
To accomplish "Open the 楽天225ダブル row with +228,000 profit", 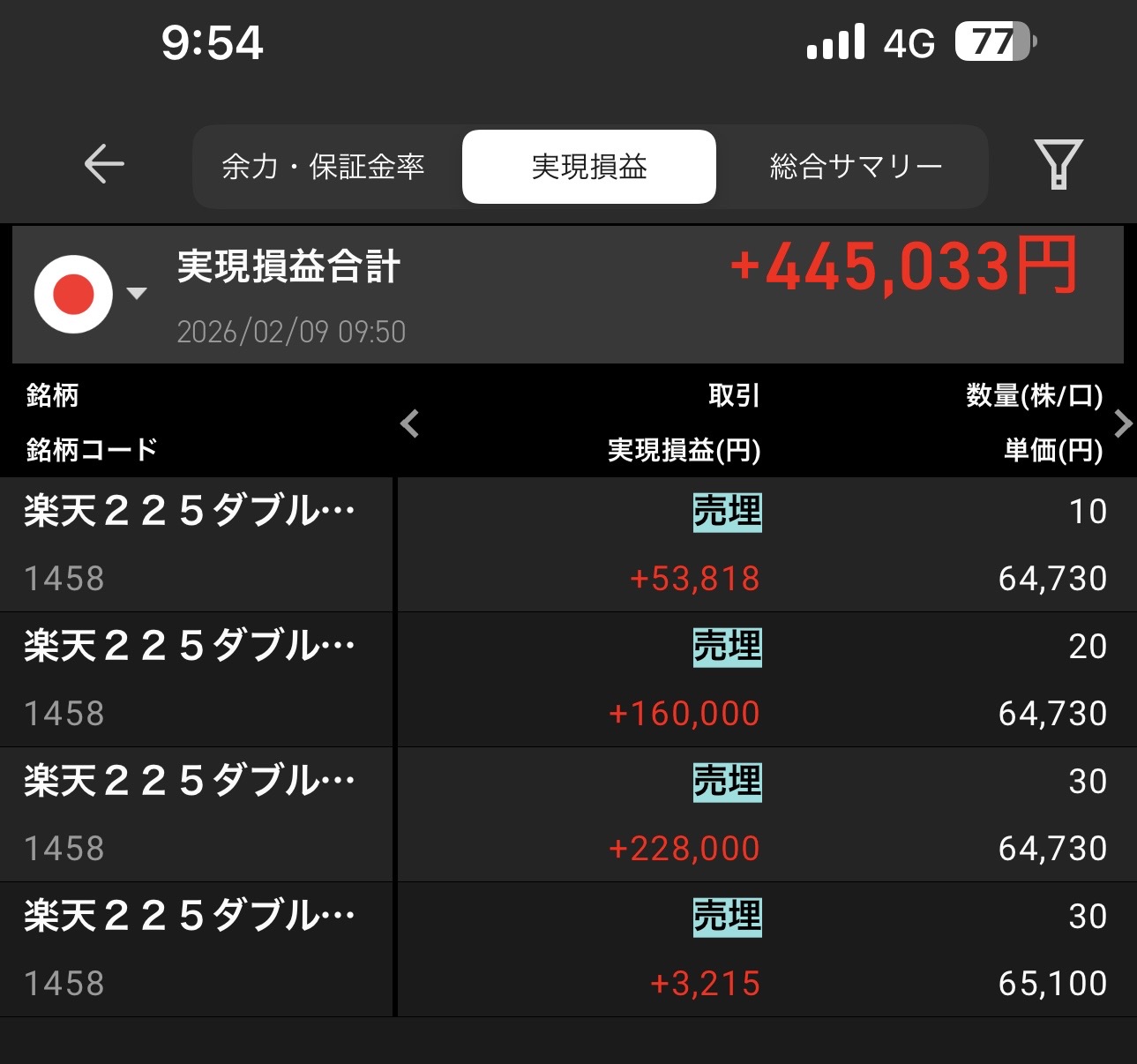I will click(x=568, y=814).
